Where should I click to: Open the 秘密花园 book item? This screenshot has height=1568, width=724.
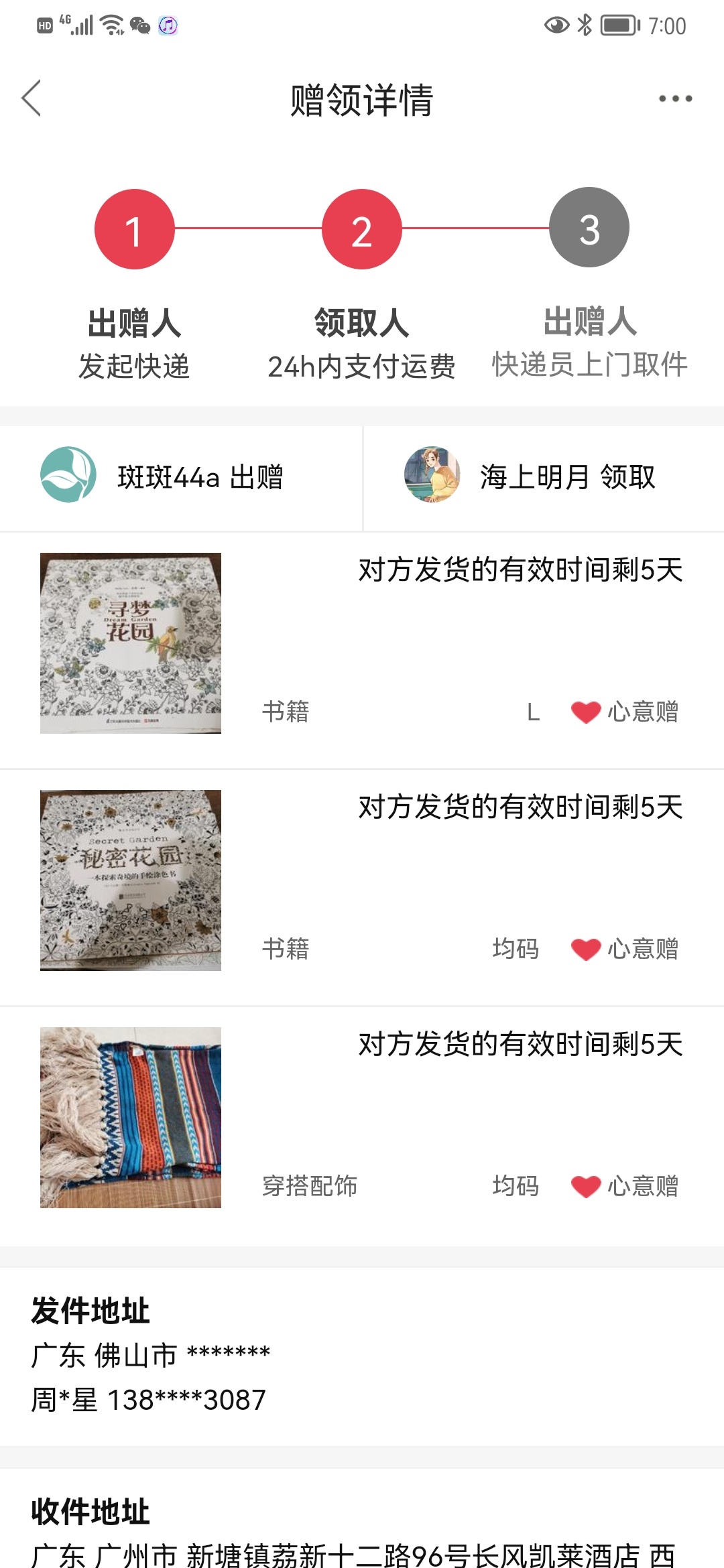131,880
